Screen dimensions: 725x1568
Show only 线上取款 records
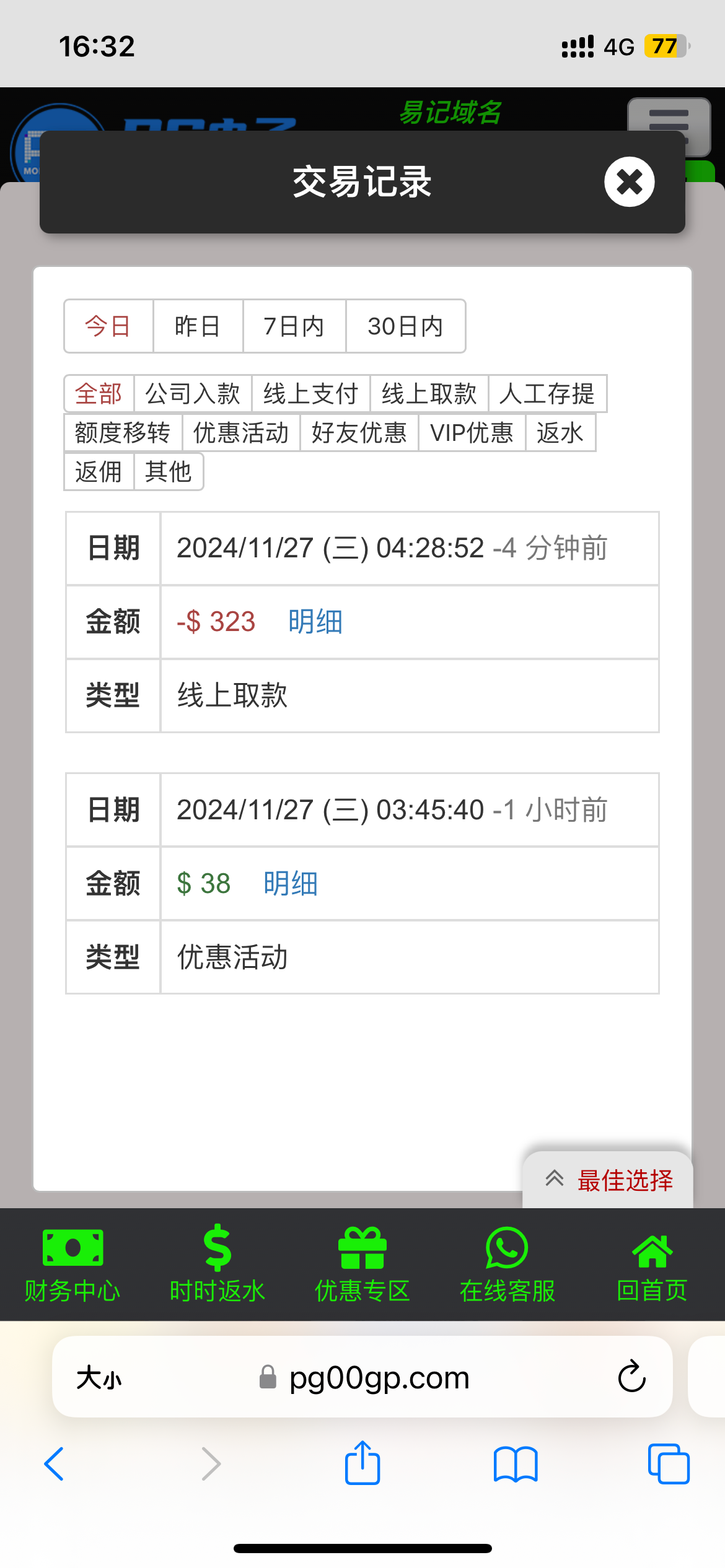[429, 394]
